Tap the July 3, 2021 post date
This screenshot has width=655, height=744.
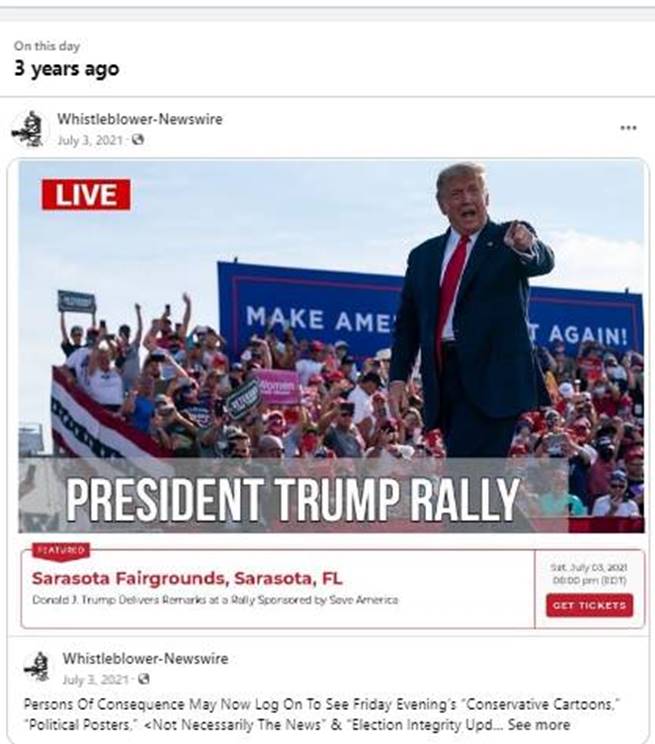click(90, 140)
